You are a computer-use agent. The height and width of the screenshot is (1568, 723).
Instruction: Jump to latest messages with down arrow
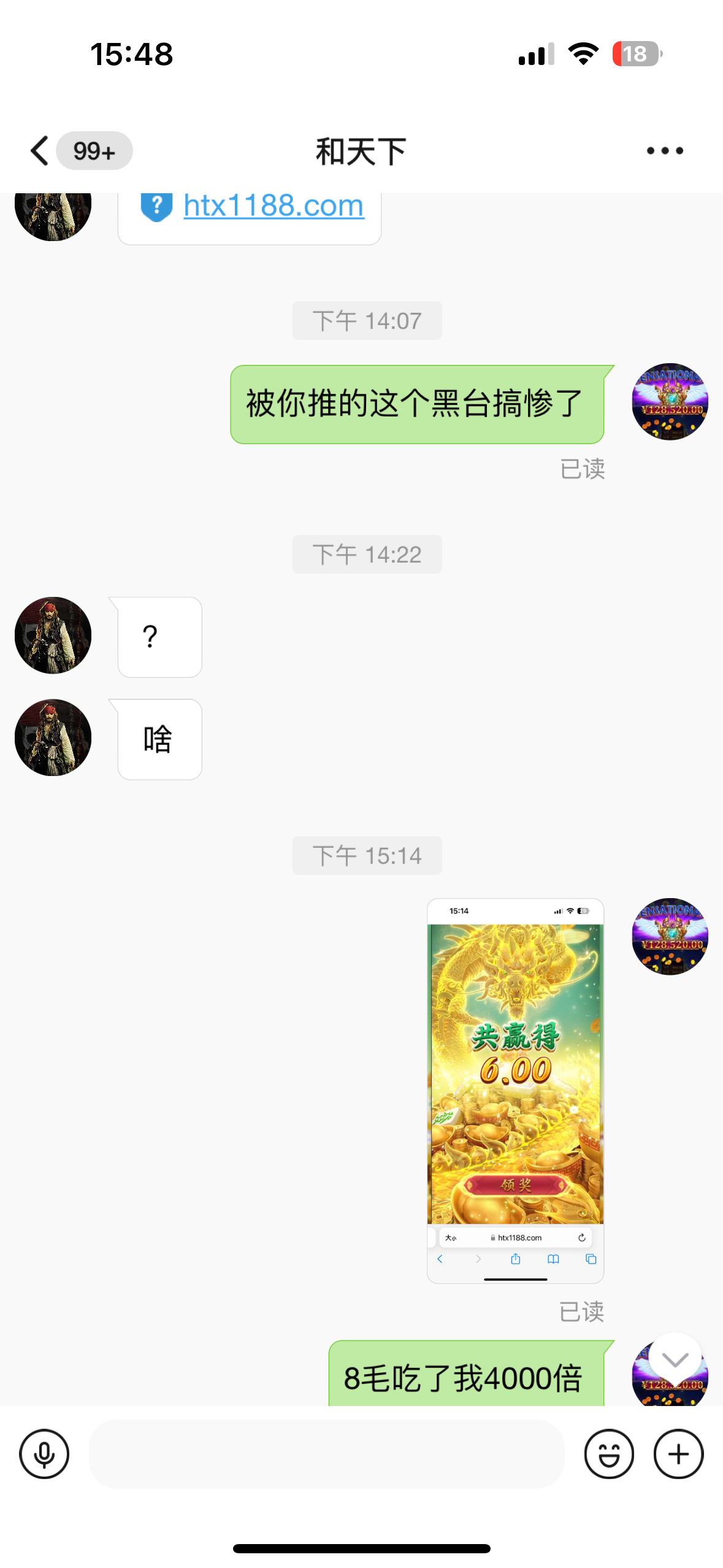coord(675,1360)
